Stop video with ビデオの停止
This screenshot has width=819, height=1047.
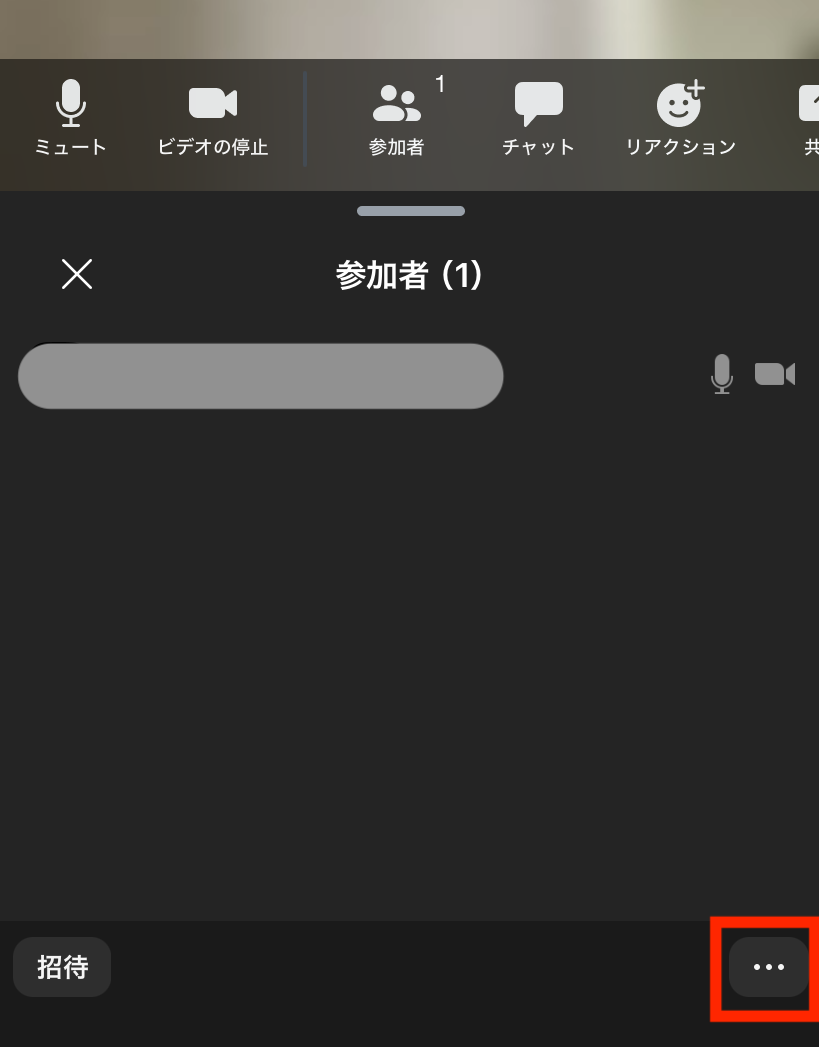(213, 118)
